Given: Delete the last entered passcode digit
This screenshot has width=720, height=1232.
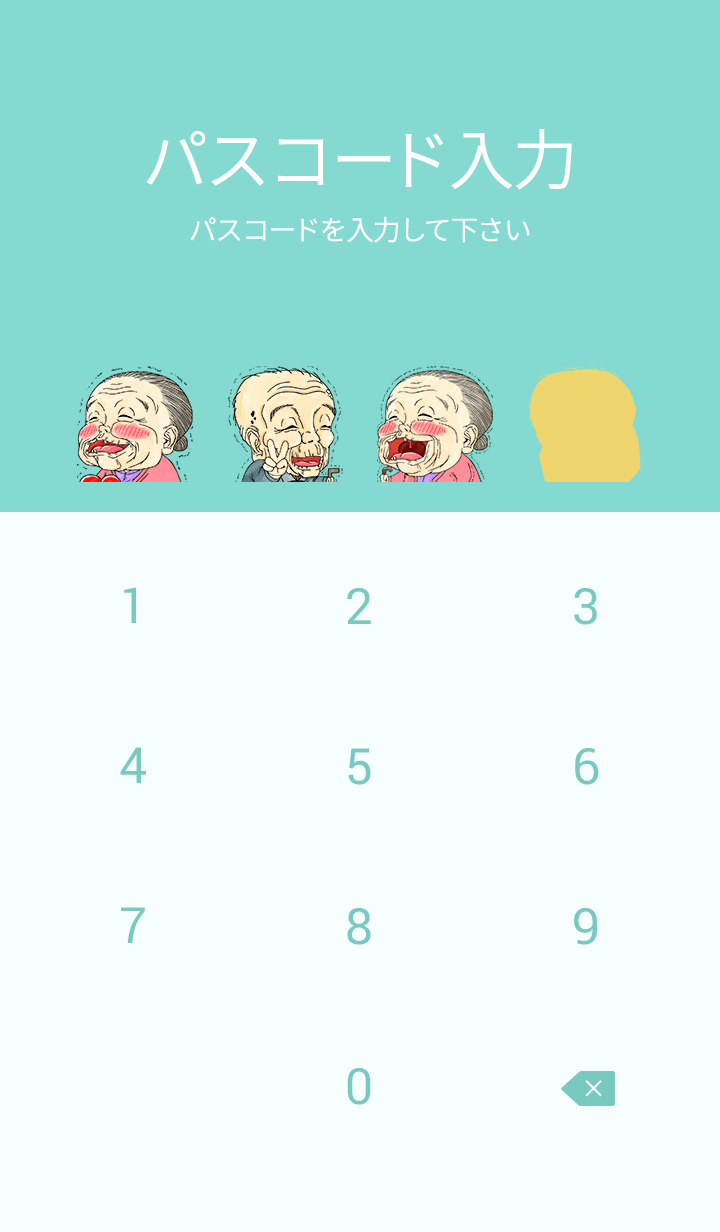Looking at the screenshot, I should click(589, 1088).
